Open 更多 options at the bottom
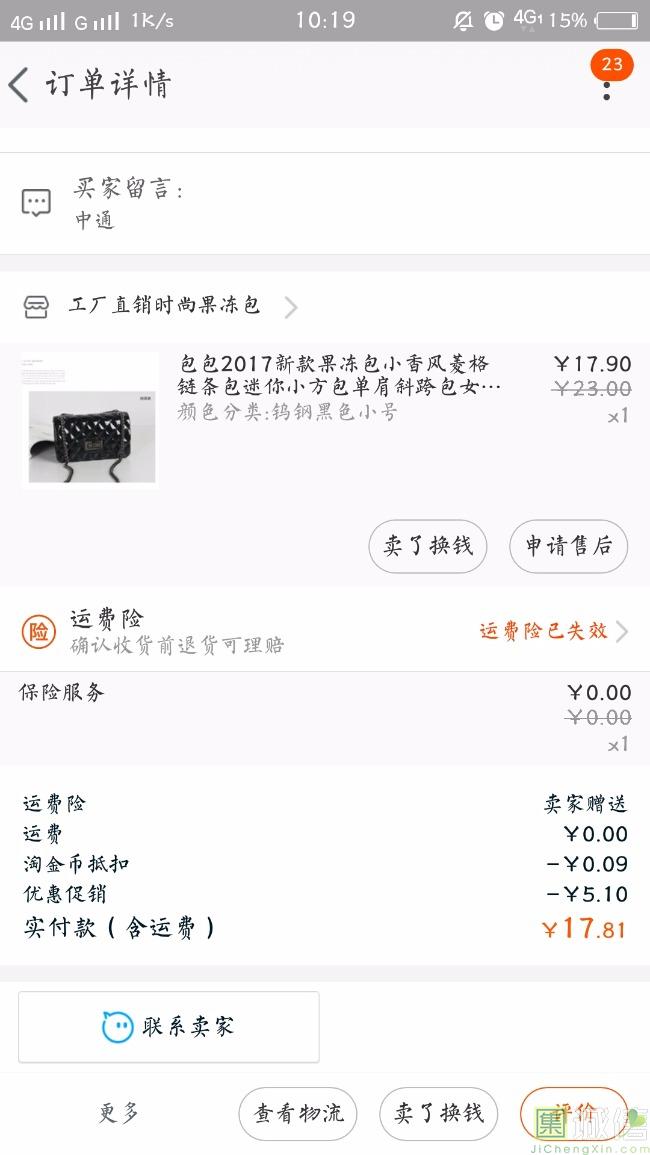Viewport: 650px width, 1155px height. point(118,1113)
